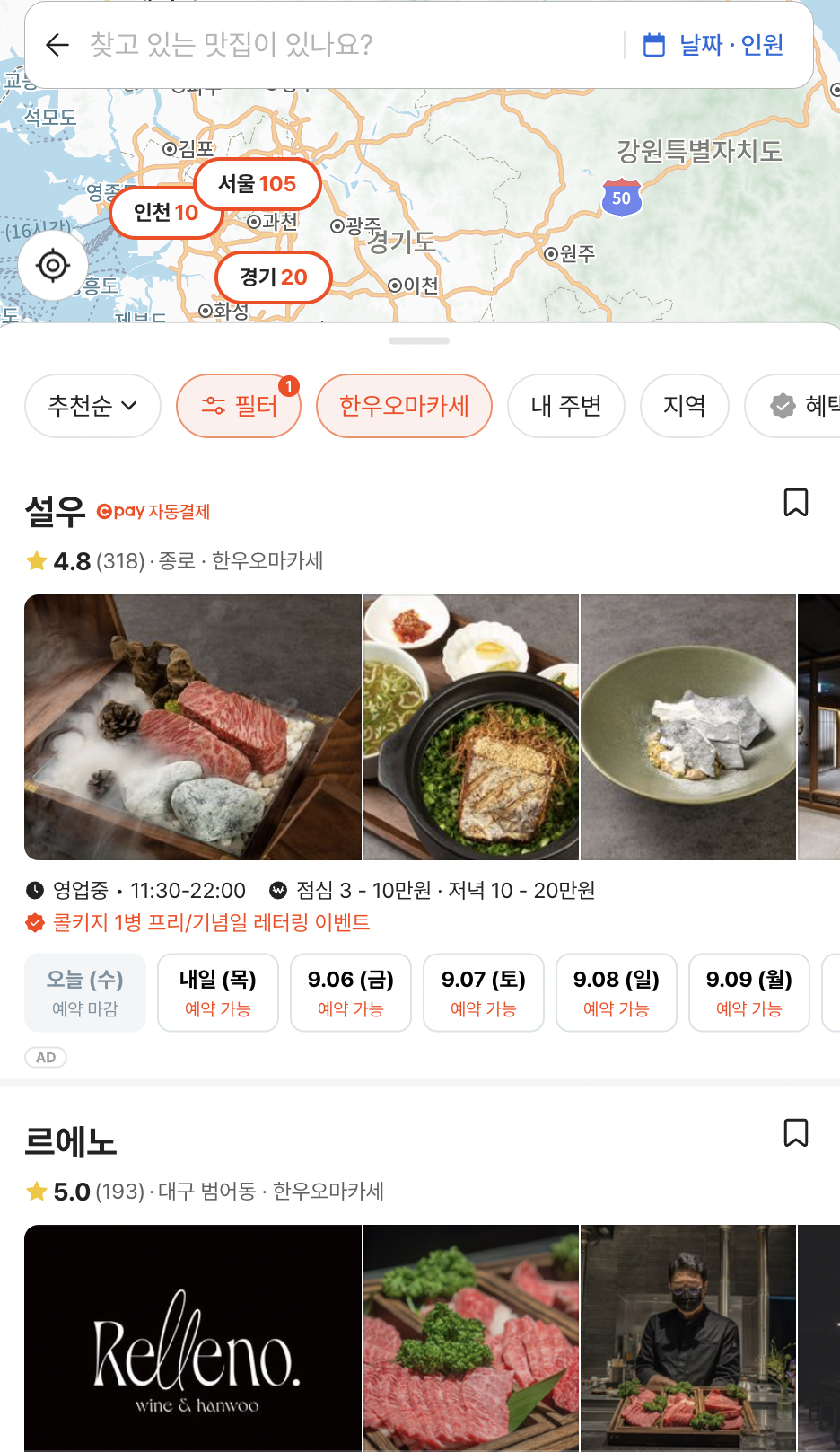Open the 설우 restaurant listing
840x1452 pixels.
coord(55,512)
